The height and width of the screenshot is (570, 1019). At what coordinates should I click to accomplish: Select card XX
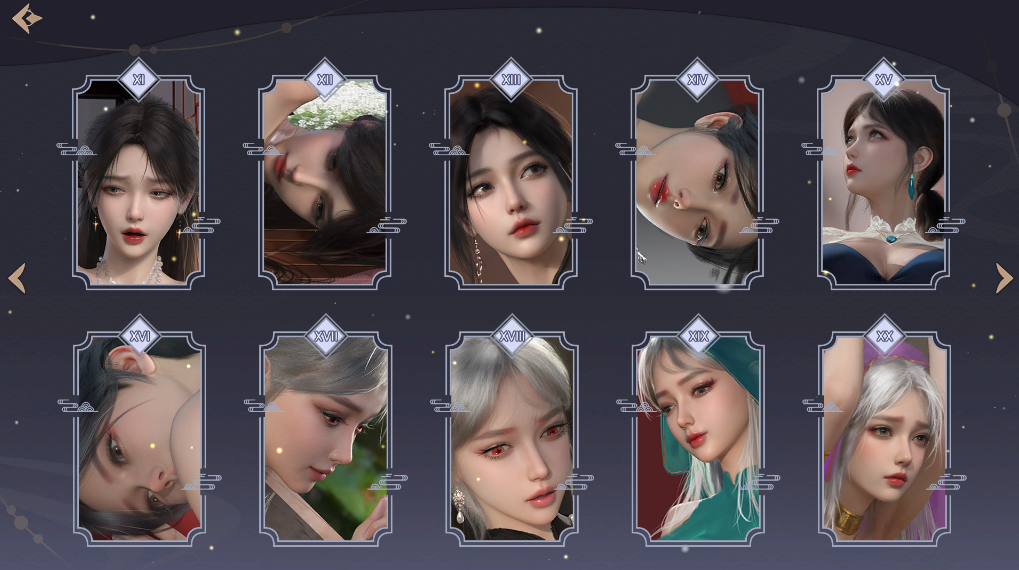(883, 438)
